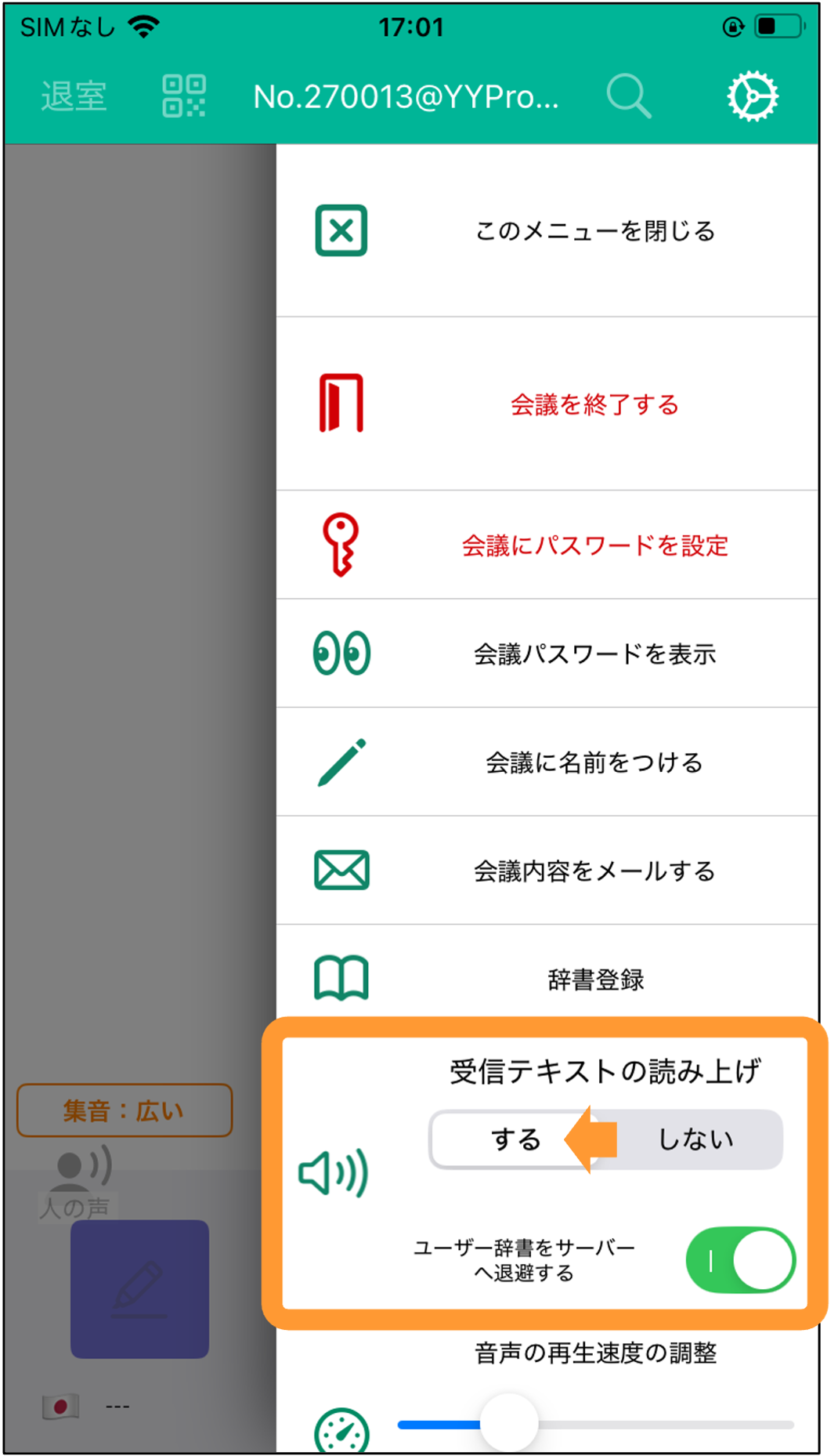Toggle ユーザー辞書をサーバーへ退避する switch
Image resolution: width=838 pixels, height=1456 pixels.
coord(740,1260)
